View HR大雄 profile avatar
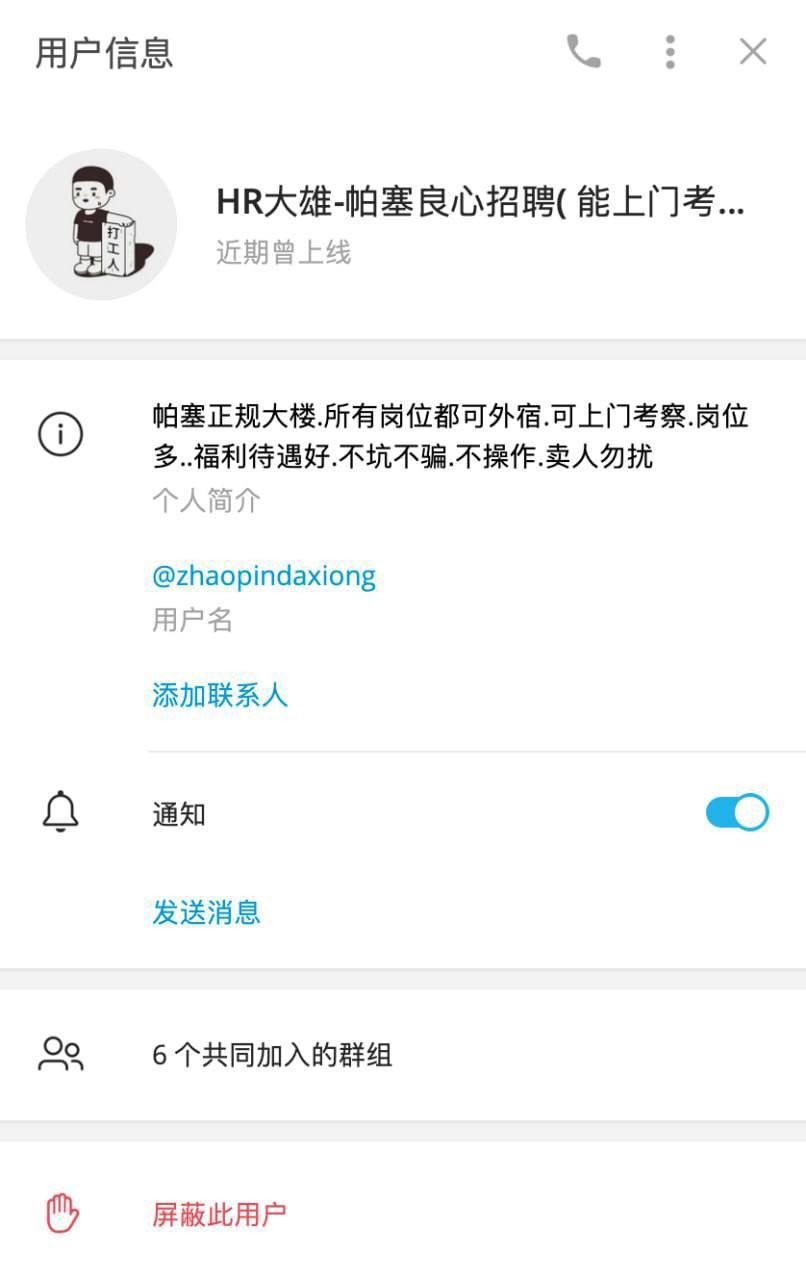The width and height of the screenshot is (806, 1280). tap(101, 225)
